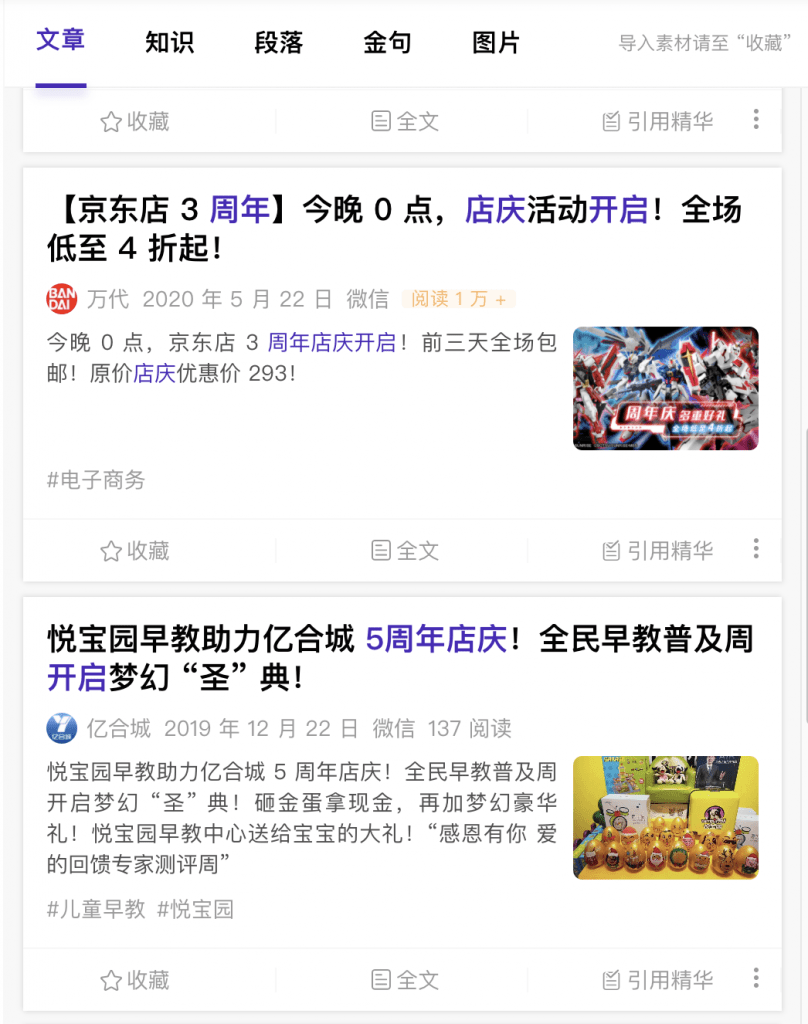Toggle the 收藏 star on the topmost article
The height and width of the screenshot is (1024, 808).
pos(134,120)
